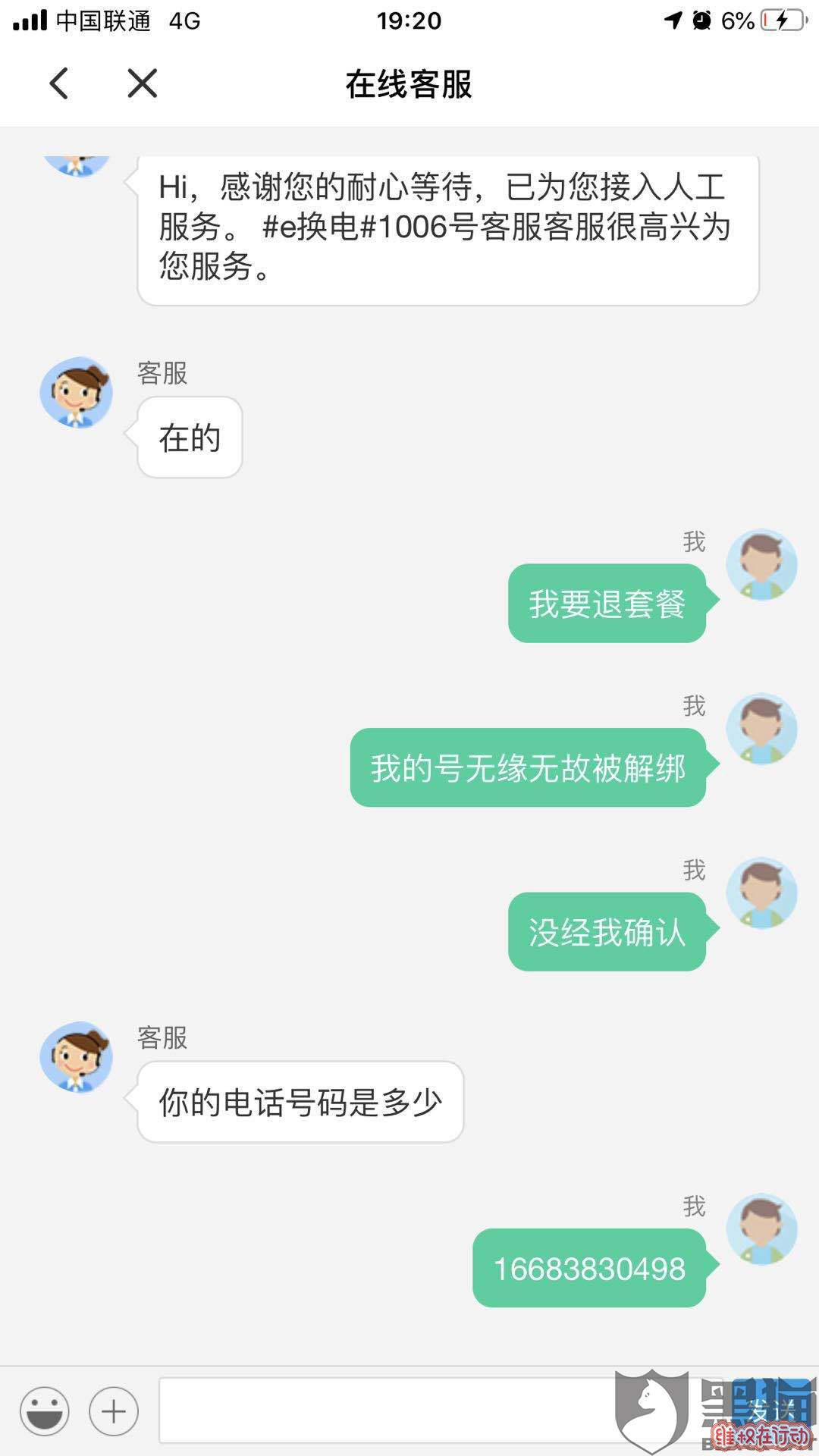Go back with the left arrow
Image resolution: width=819 pixels, height=1456 pixels.
tap(59, 83)
